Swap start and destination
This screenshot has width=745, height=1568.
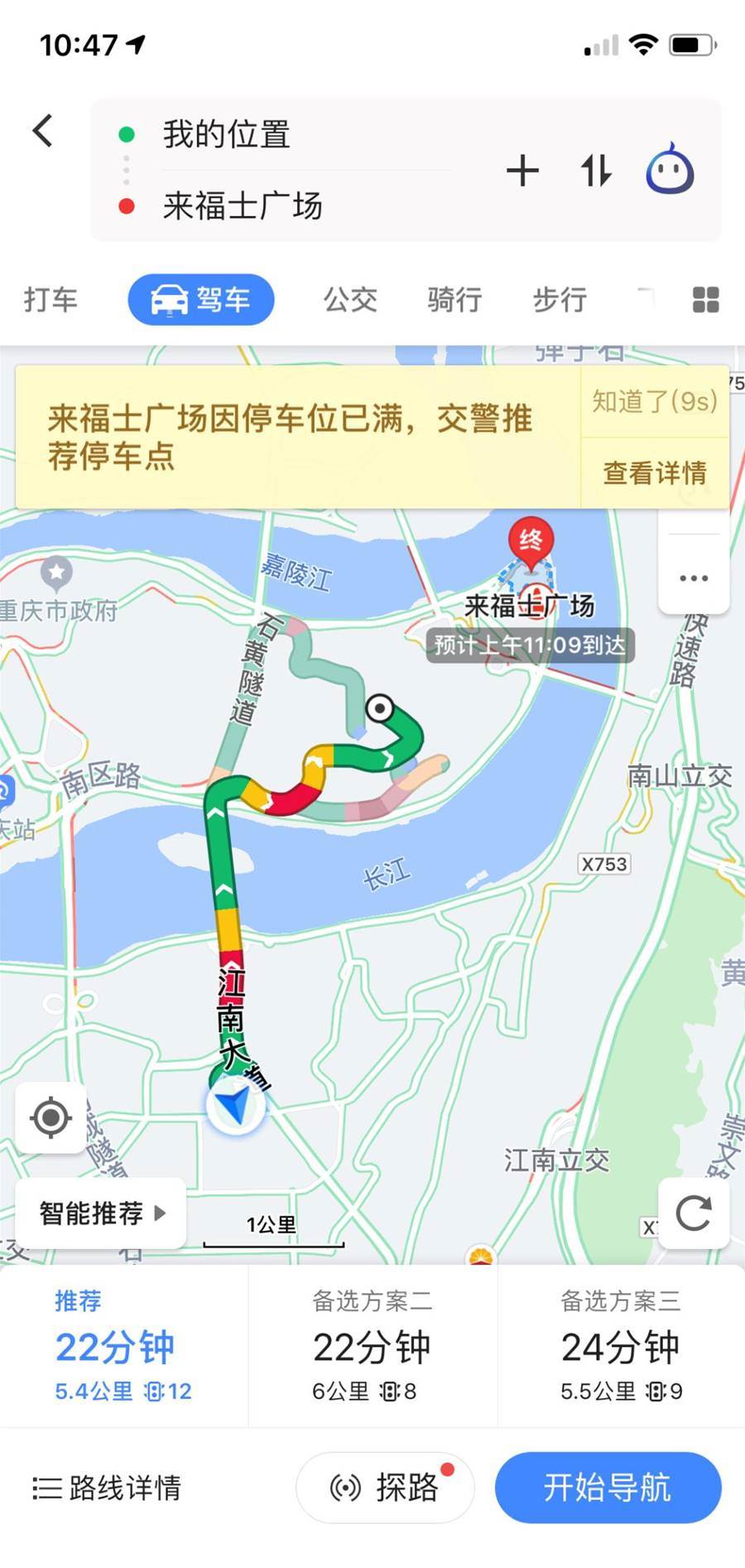tap(596, 171)
